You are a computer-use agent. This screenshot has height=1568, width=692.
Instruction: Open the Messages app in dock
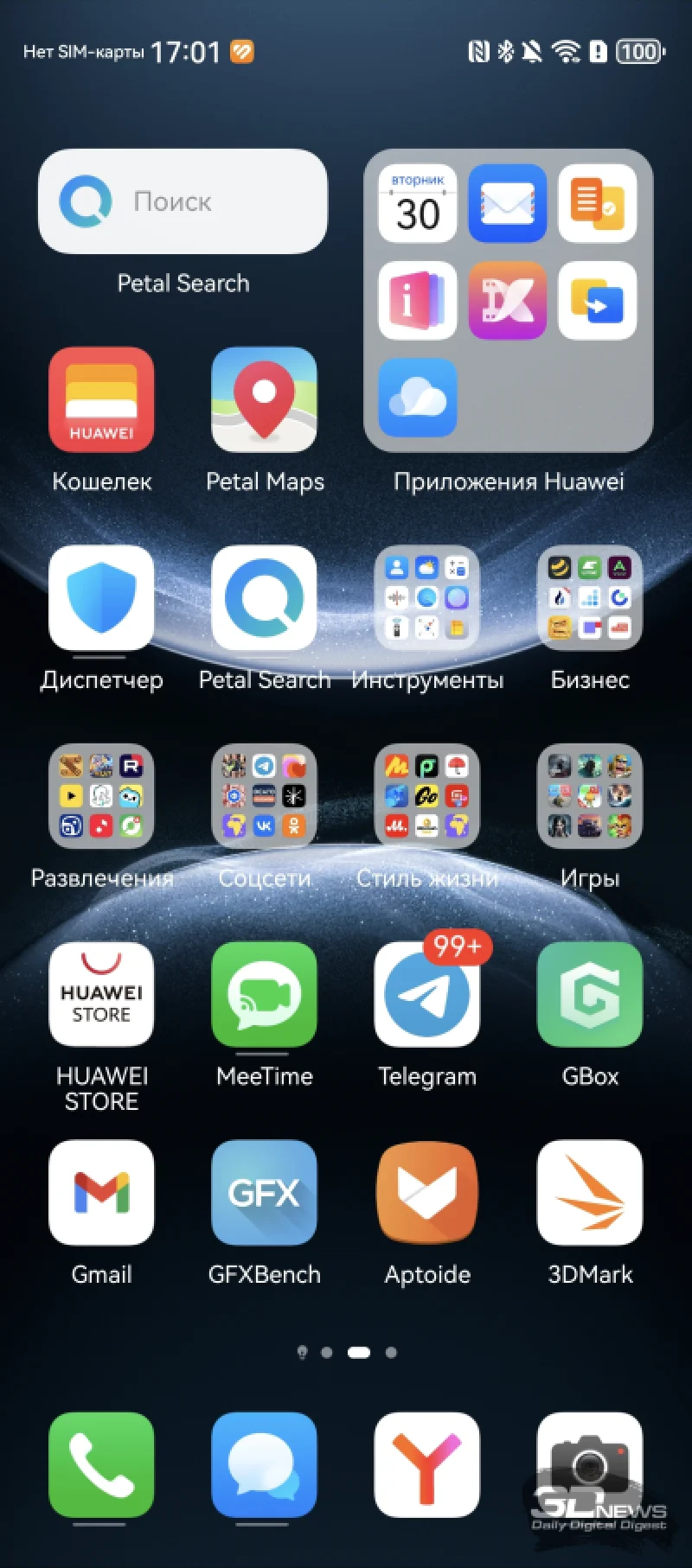point(264,1464)
